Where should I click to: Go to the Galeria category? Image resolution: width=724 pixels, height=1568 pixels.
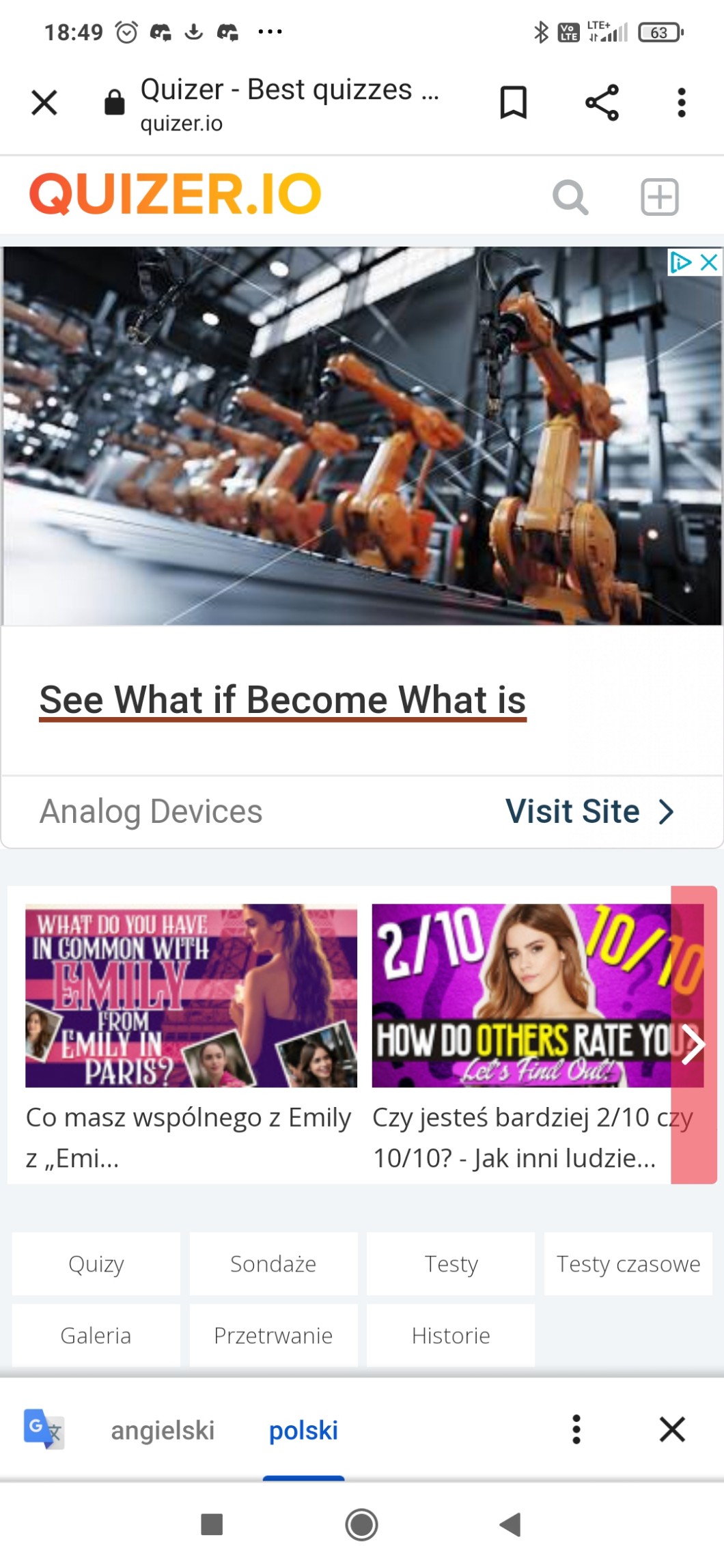point(96,1335)
